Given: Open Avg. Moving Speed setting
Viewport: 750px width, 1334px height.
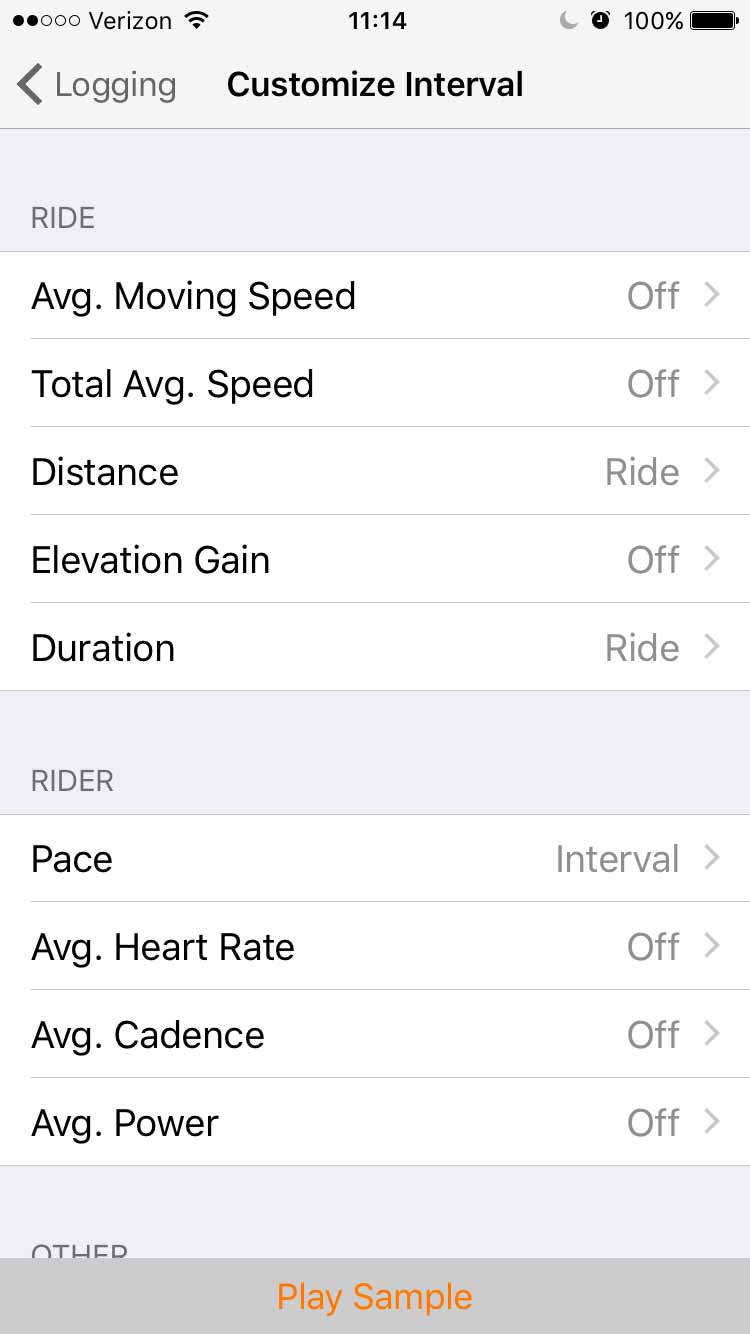Looking at the screenshot, I should [x=375, y=296].
